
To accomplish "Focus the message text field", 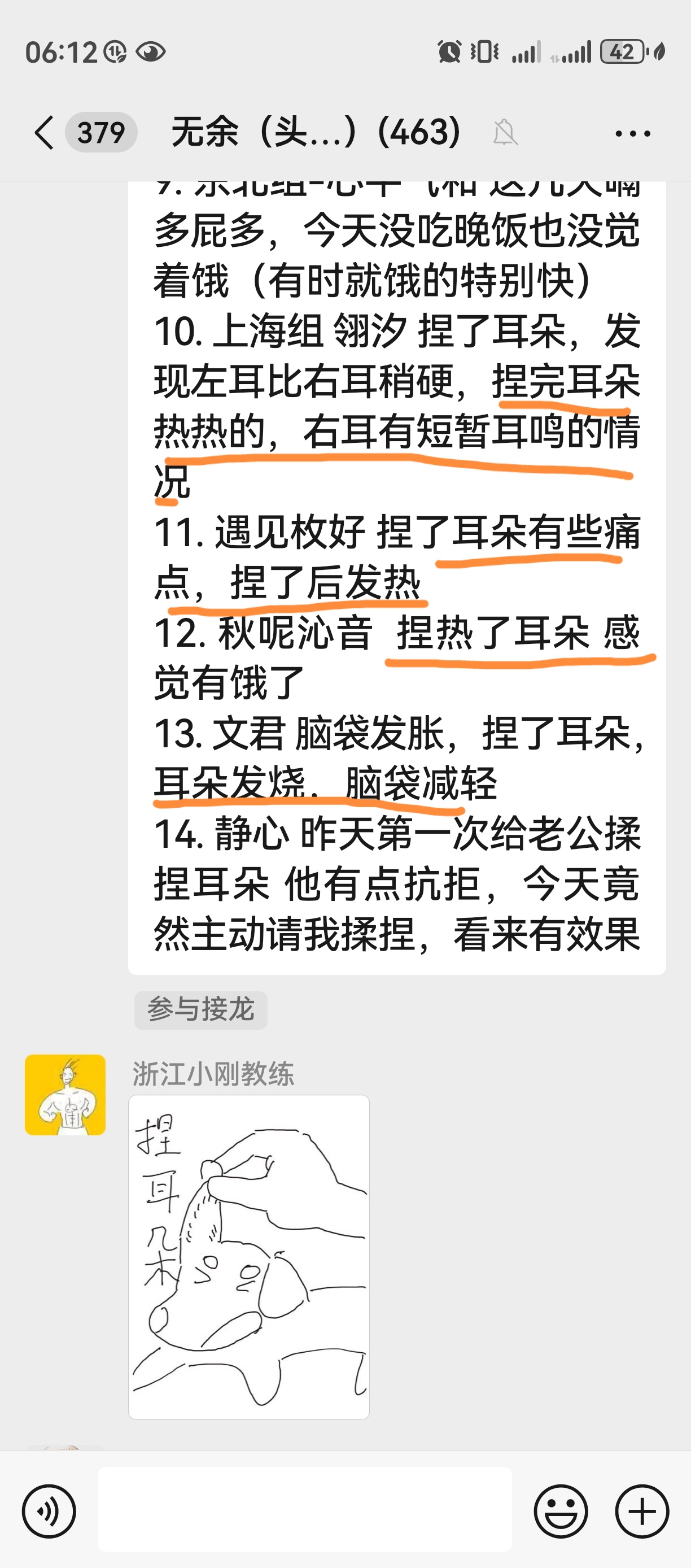I will [304, 1509].
